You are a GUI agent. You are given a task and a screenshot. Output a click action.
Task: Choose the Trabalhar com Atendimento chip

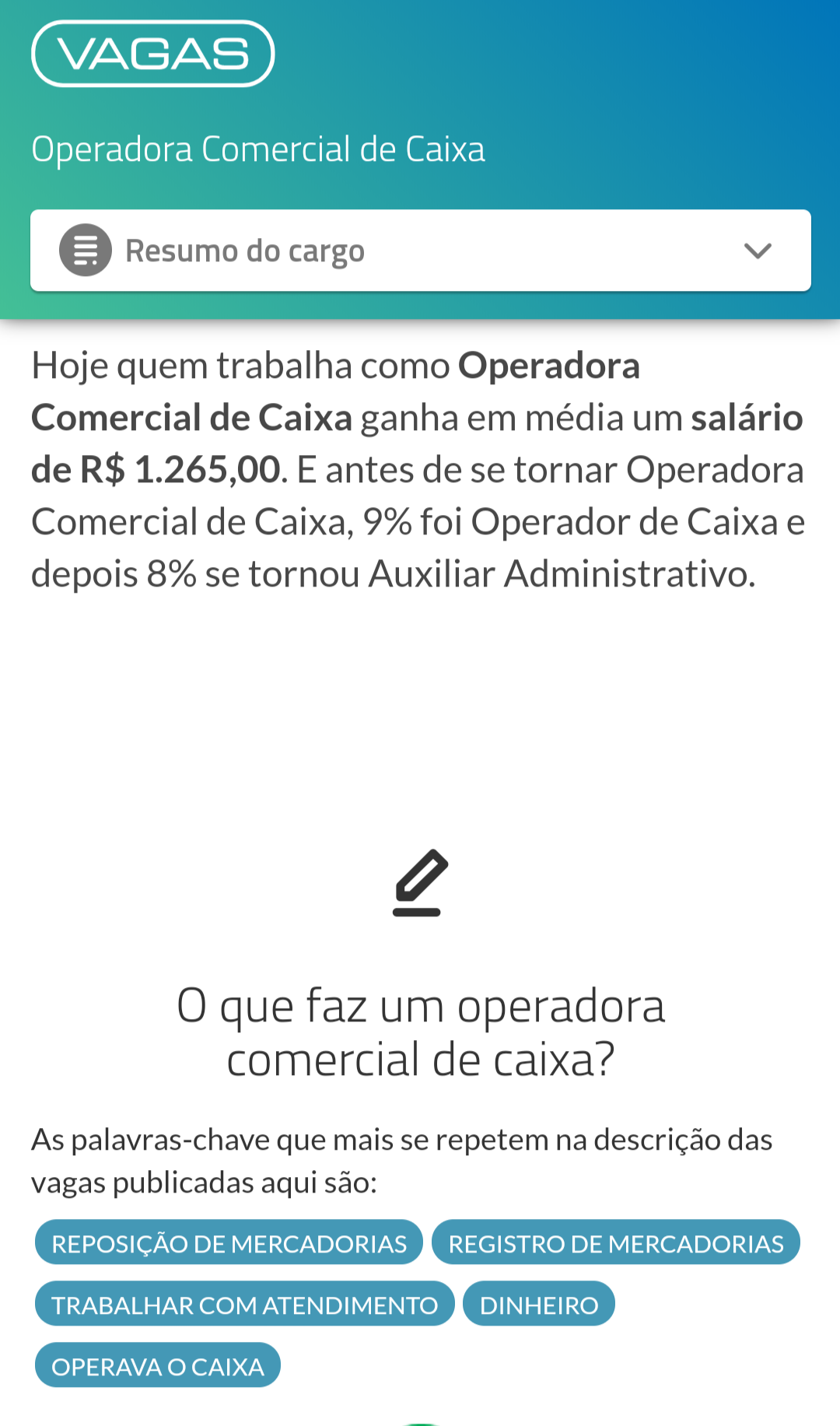coord(244,1304)
